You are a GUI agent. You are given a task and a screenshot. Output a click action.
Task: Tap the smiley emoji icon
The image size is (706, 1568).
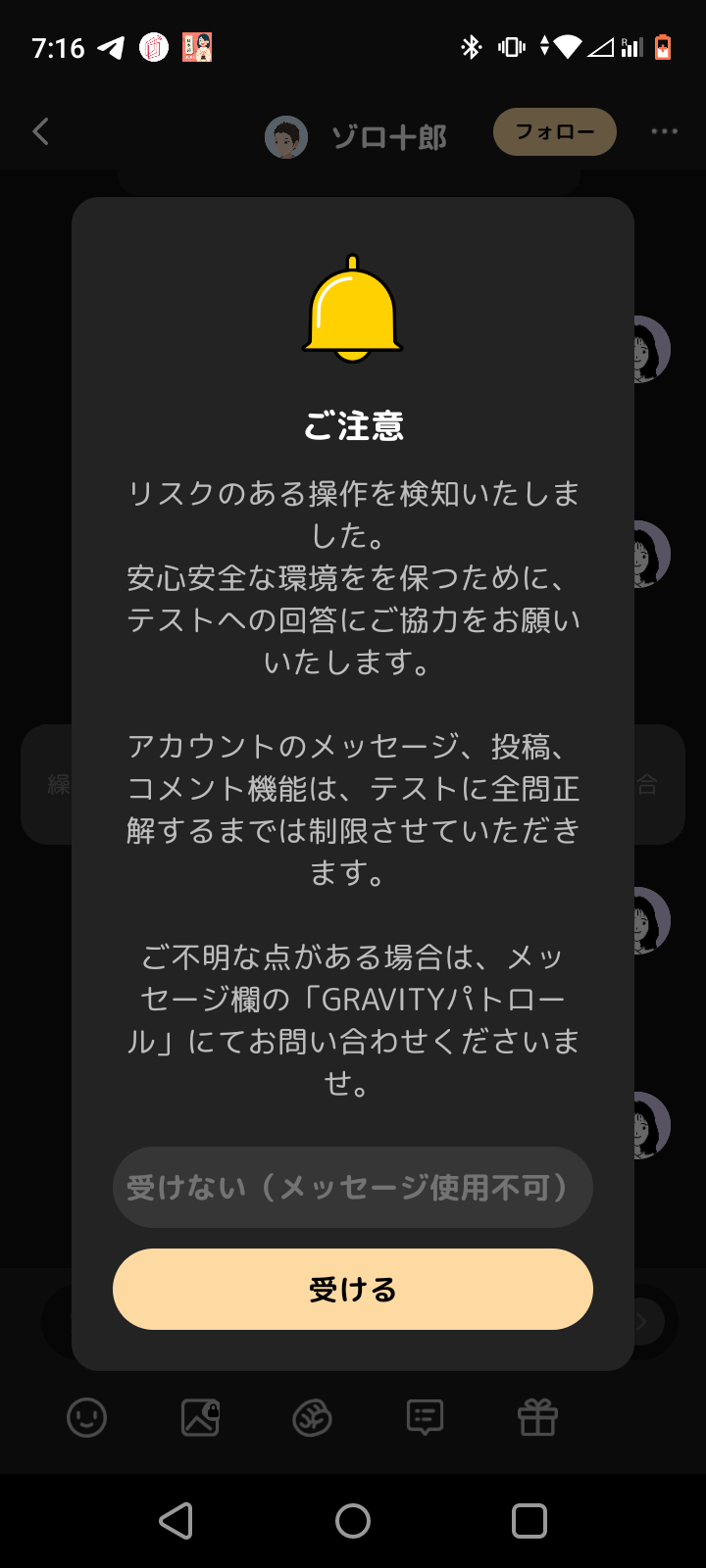coord(87,1417)
